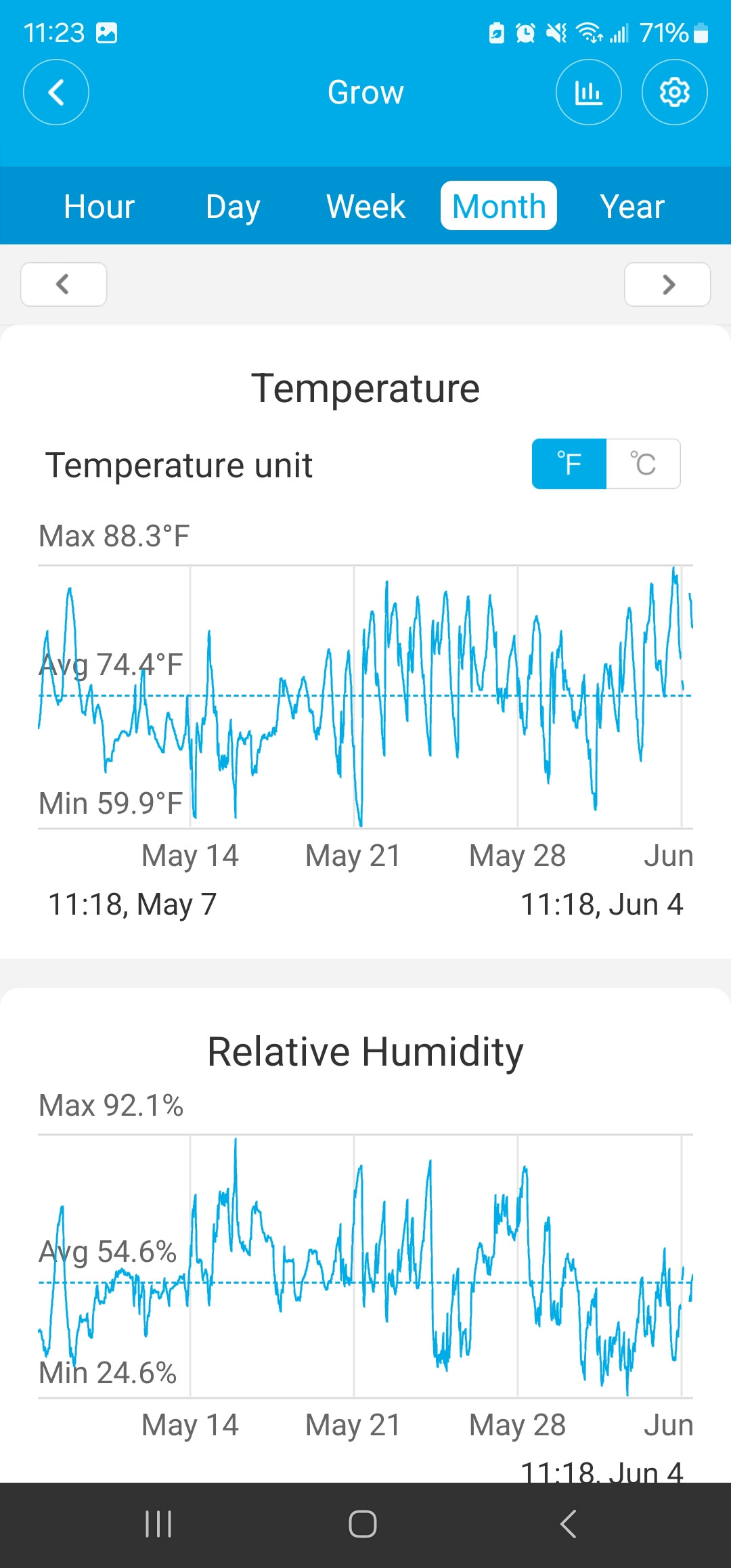The image size is (731, 1568).
Task: Set temperature unit to Fahrenheit
Action: pyautogui.click(x=569, y=464)
